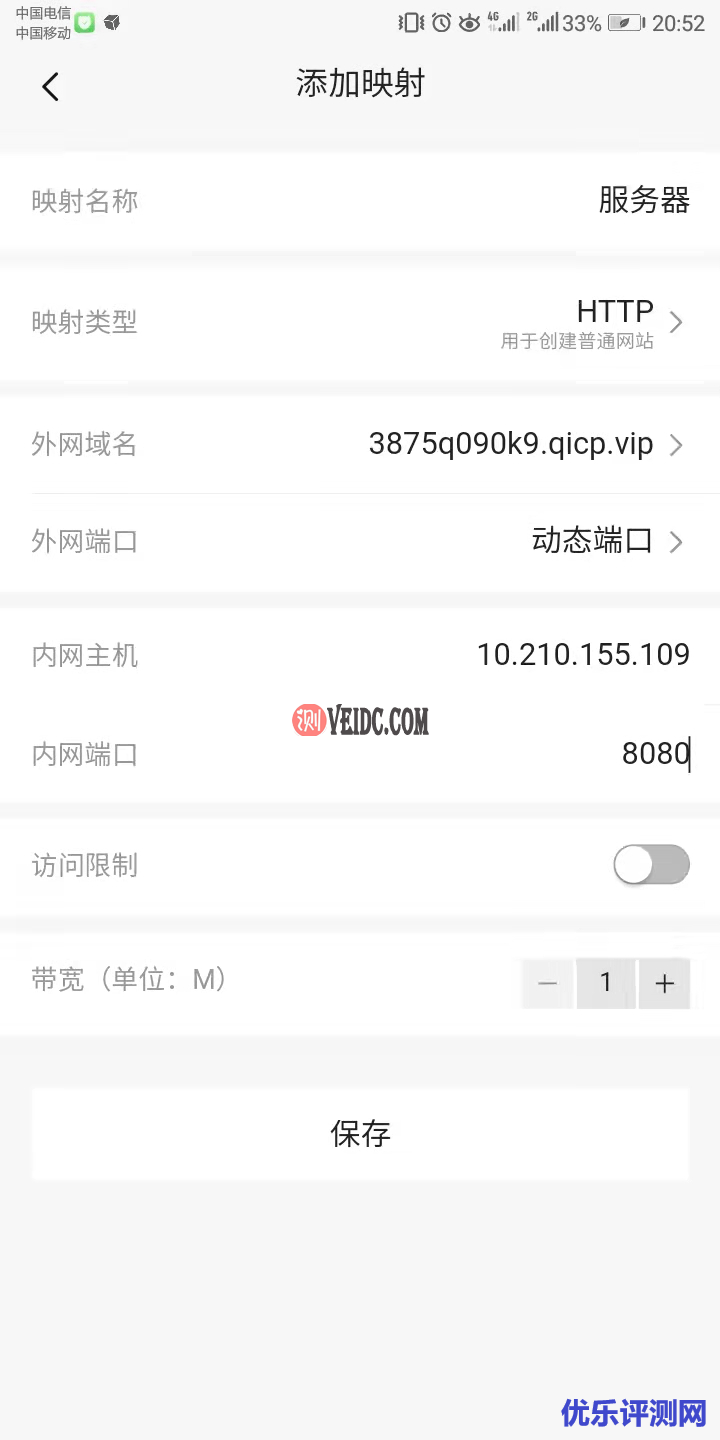Enable the 访问限制 switch

(x=651, y=865)
